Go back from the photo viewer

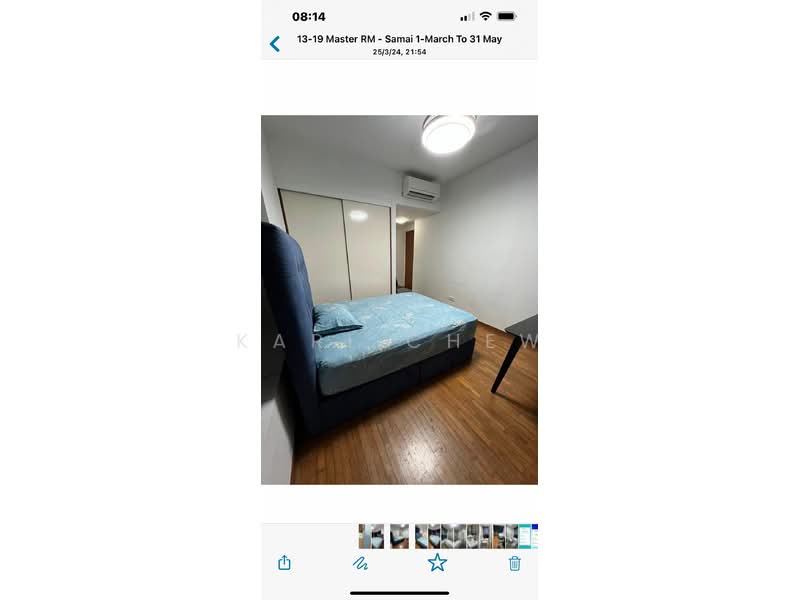coord(275,44)
